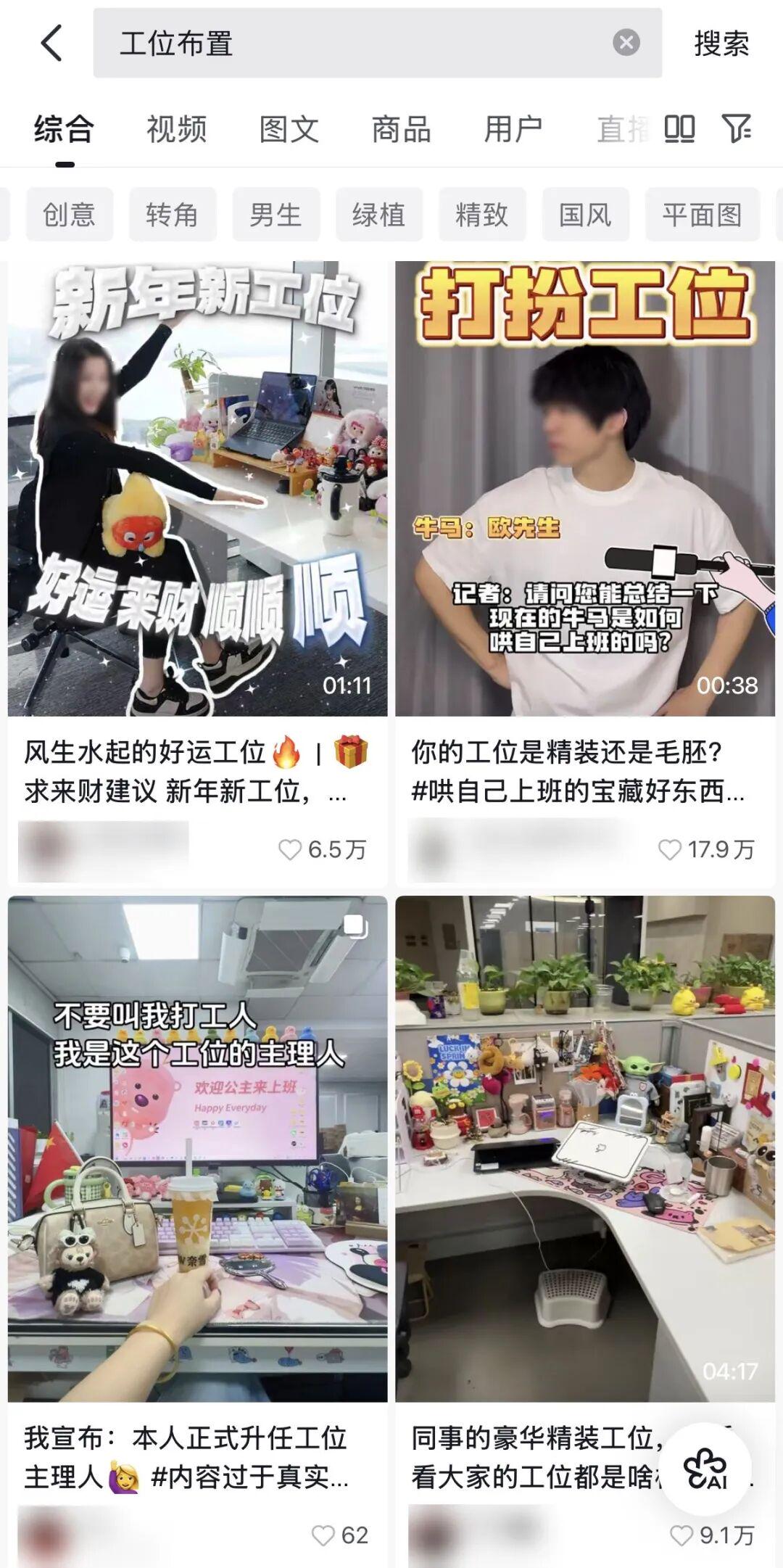Like the 风生水起的好运工位 post

[x=290, y=849]
